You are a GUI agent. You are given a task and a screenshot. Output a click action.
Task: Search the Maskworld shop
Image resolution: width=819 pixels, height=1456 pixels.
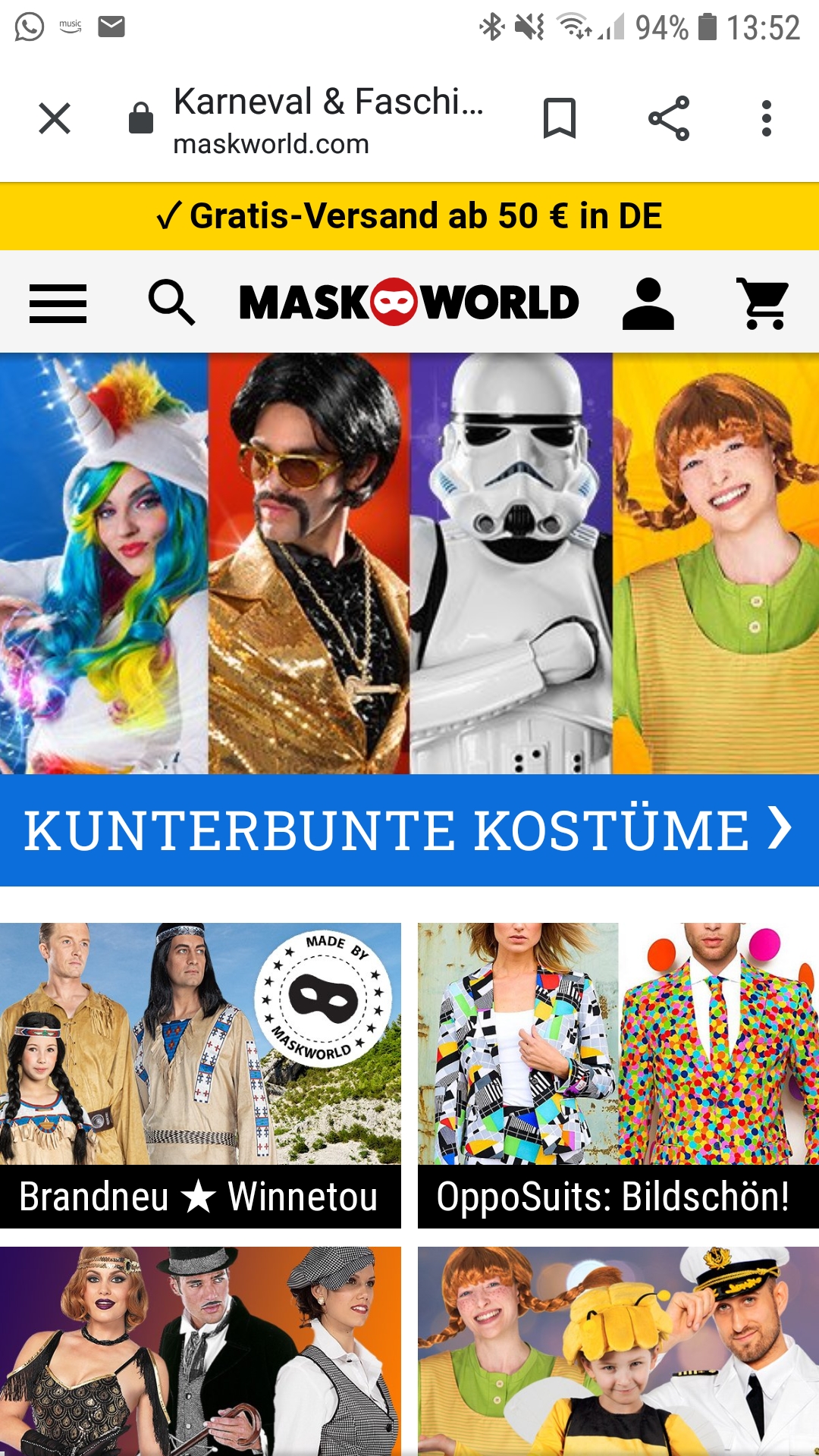pos(171,303)
